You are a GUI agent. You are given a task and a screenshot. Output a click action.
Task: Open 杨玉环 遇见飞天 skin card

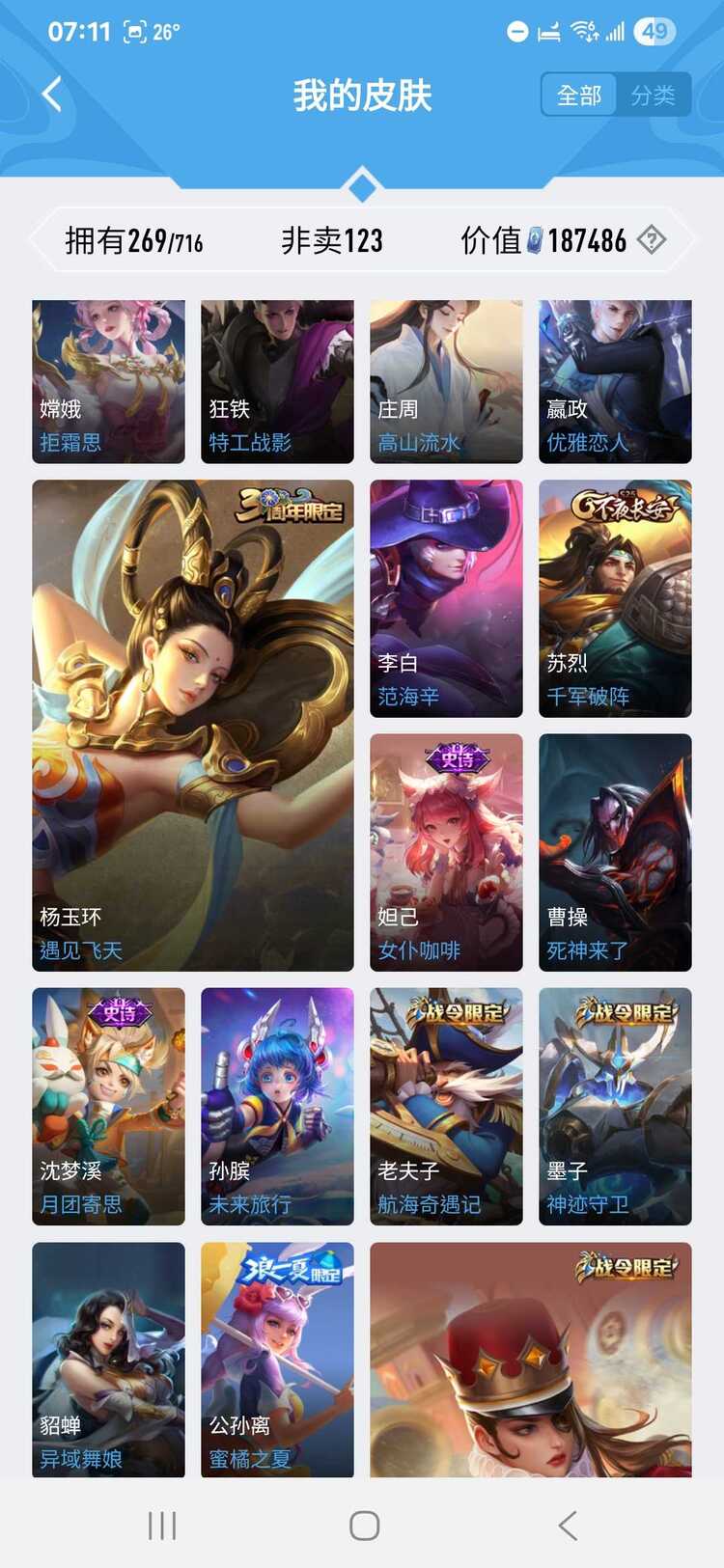pos(193,725)
